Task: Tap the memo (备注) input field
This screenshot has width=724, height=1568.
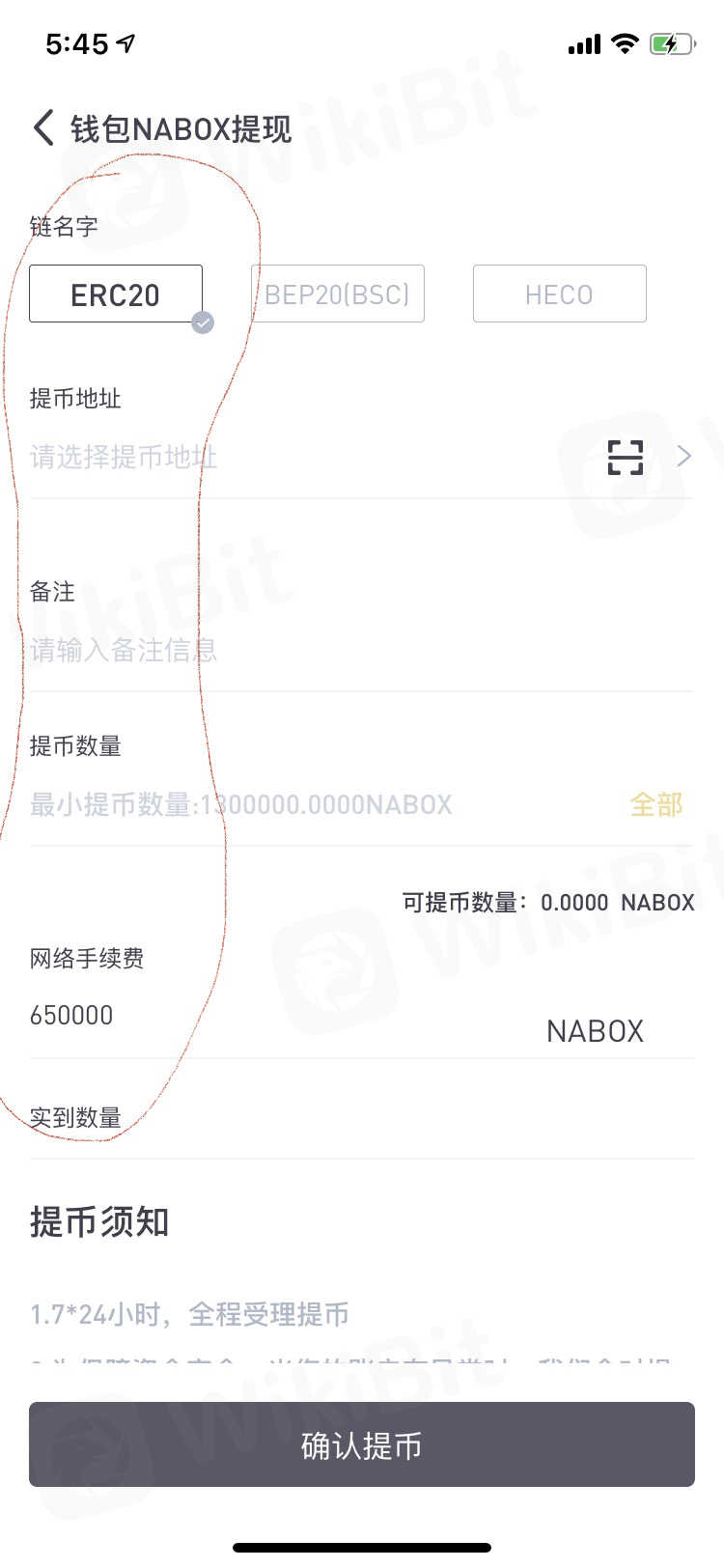Action: click(x=290, y=650)
